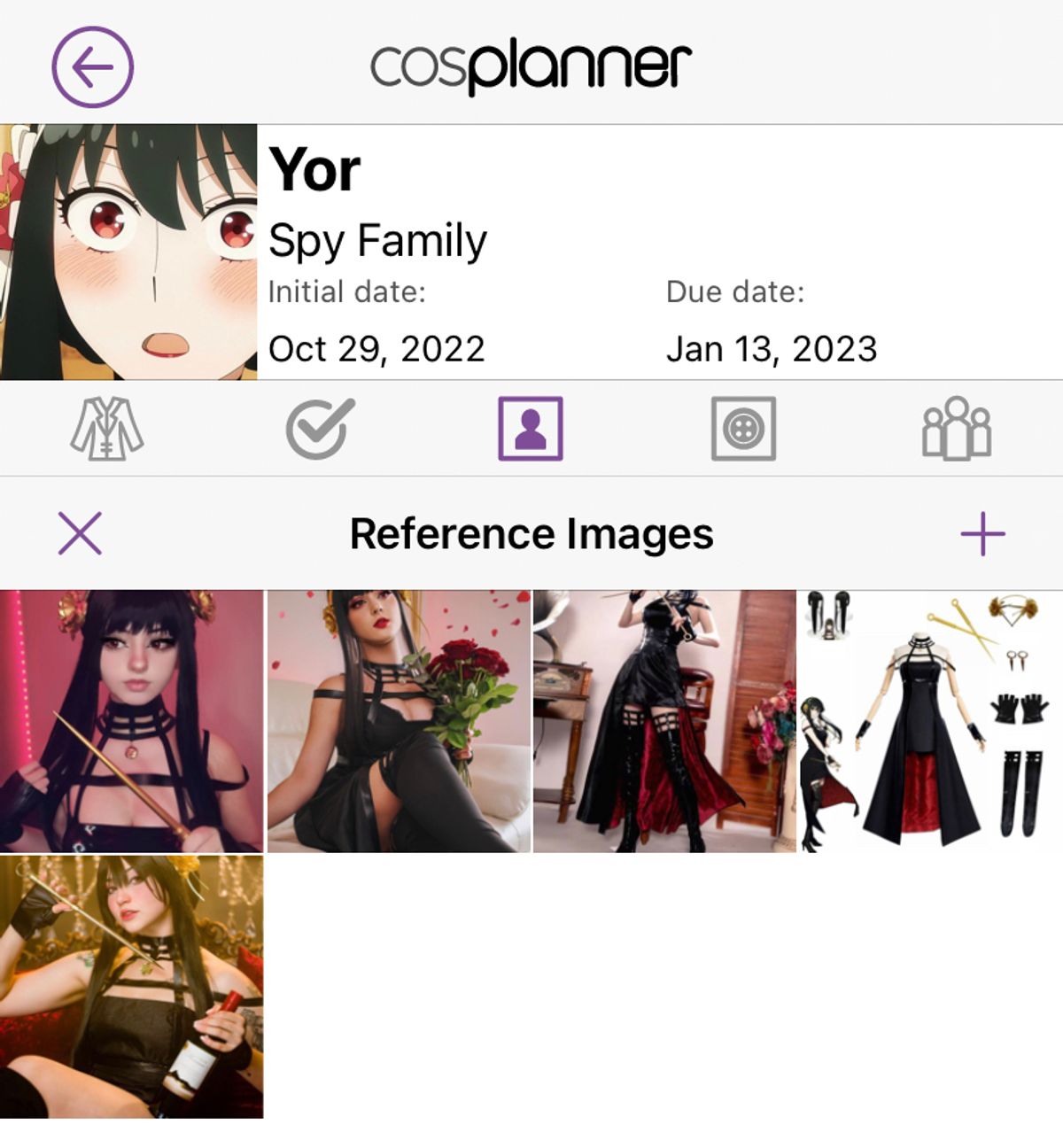The height and width of the screenshot is (1148, 1063).
Task: Open the button materials tab
Action: pos(743,429)
